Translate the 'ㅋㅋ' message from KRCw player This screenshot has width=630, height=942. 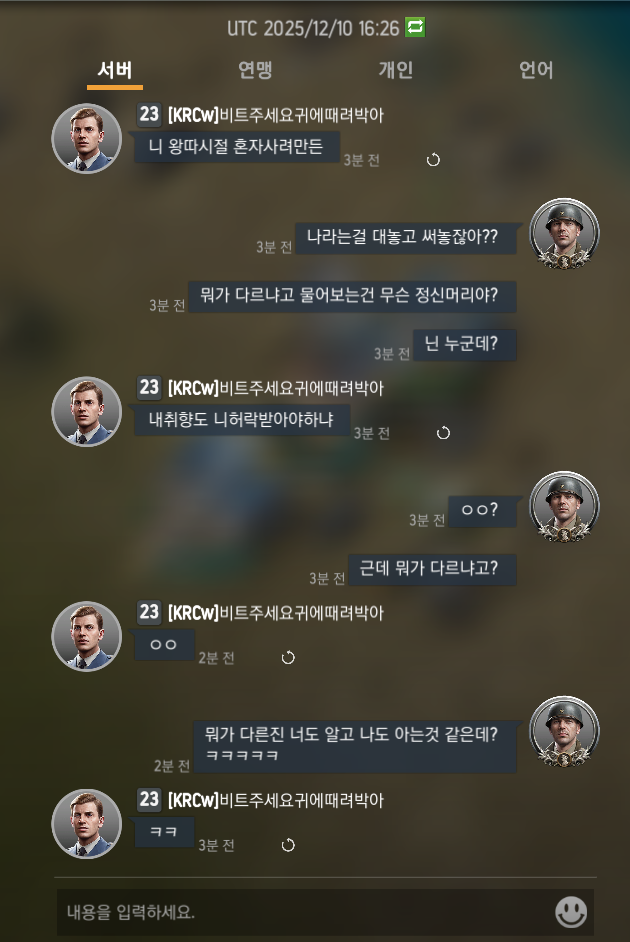pyautogui.click(x=288, y=845)
